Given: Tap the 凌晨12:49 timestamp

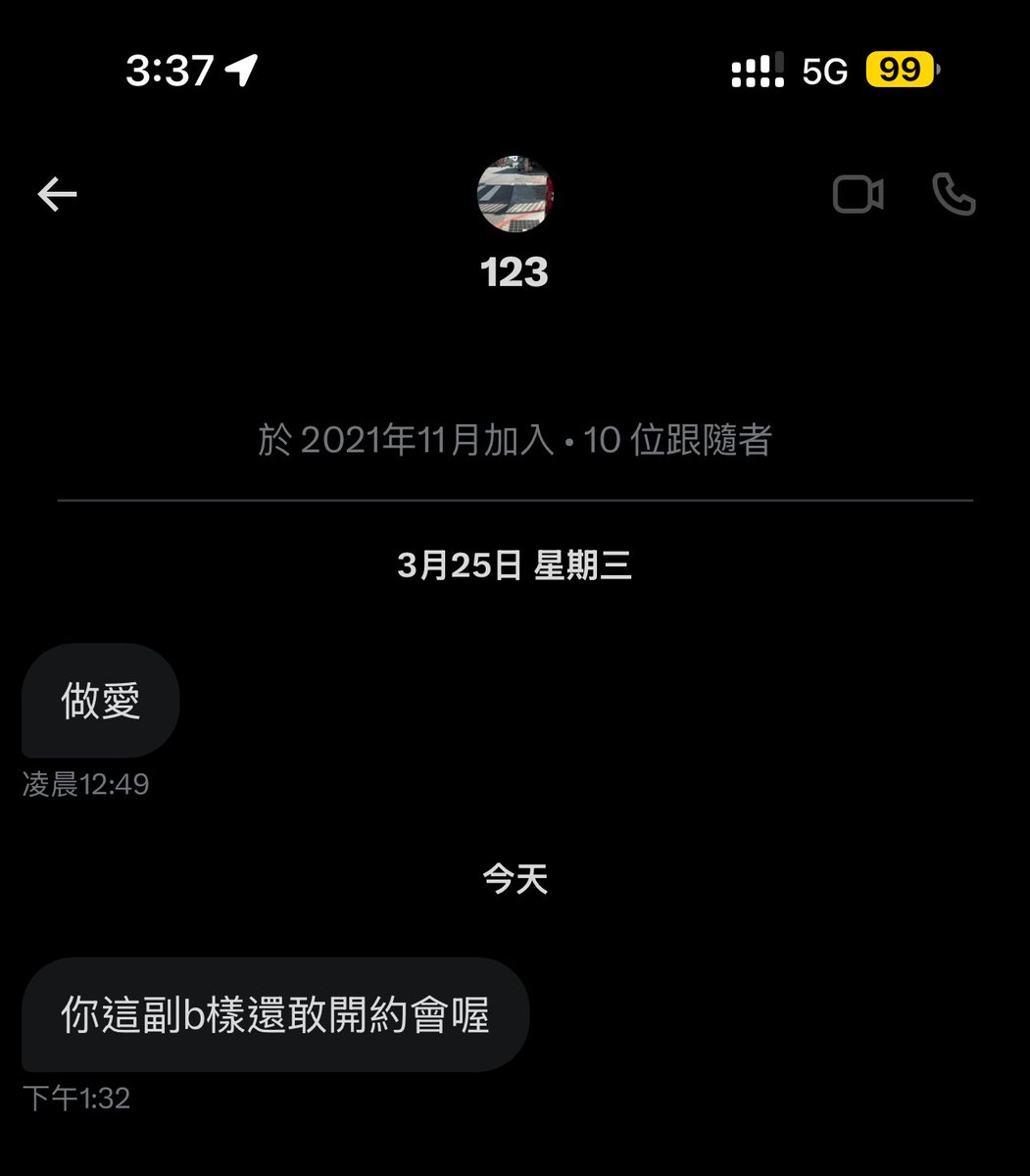Looking at the screenshot, I should click(x=88, y=783).
